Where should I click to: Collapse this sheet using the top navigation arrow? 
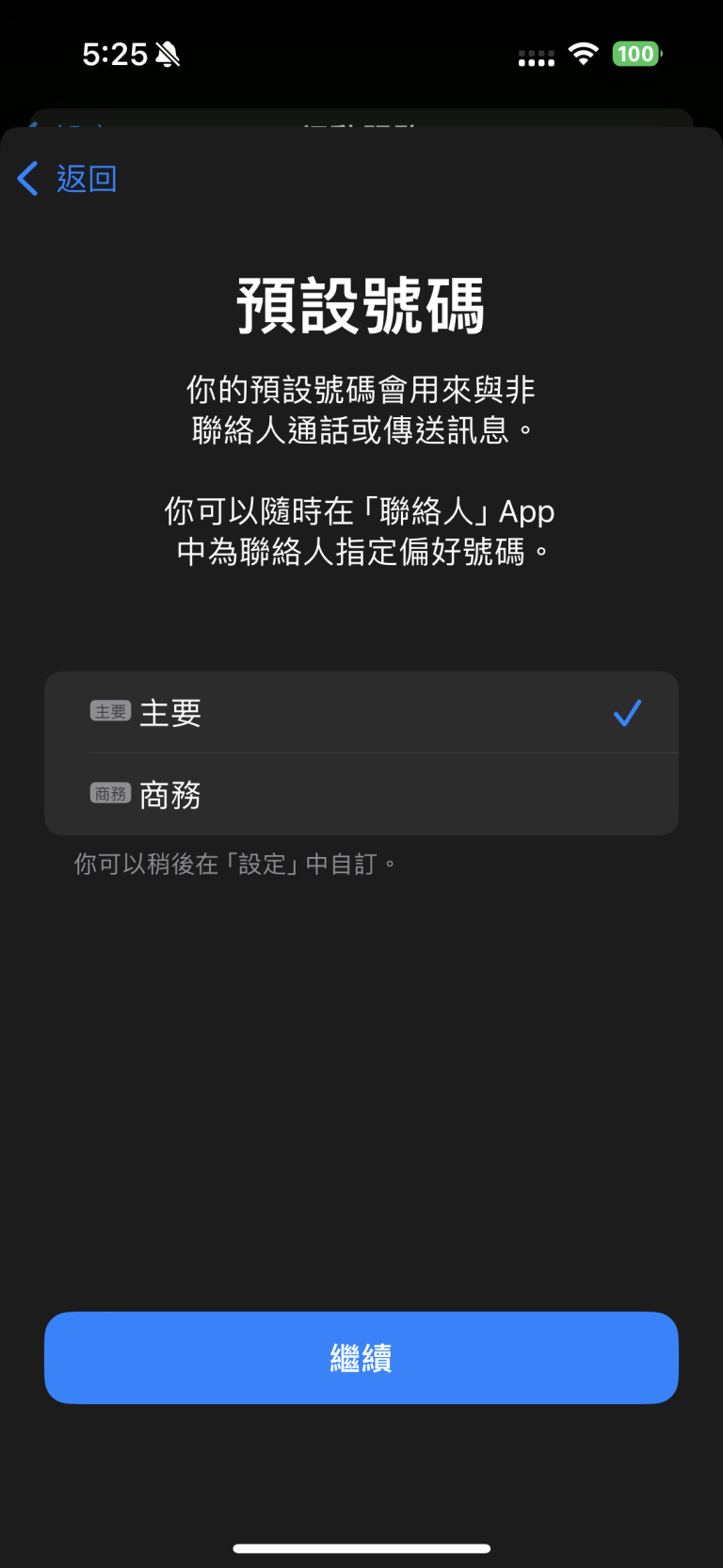click(x=27, y=179)
